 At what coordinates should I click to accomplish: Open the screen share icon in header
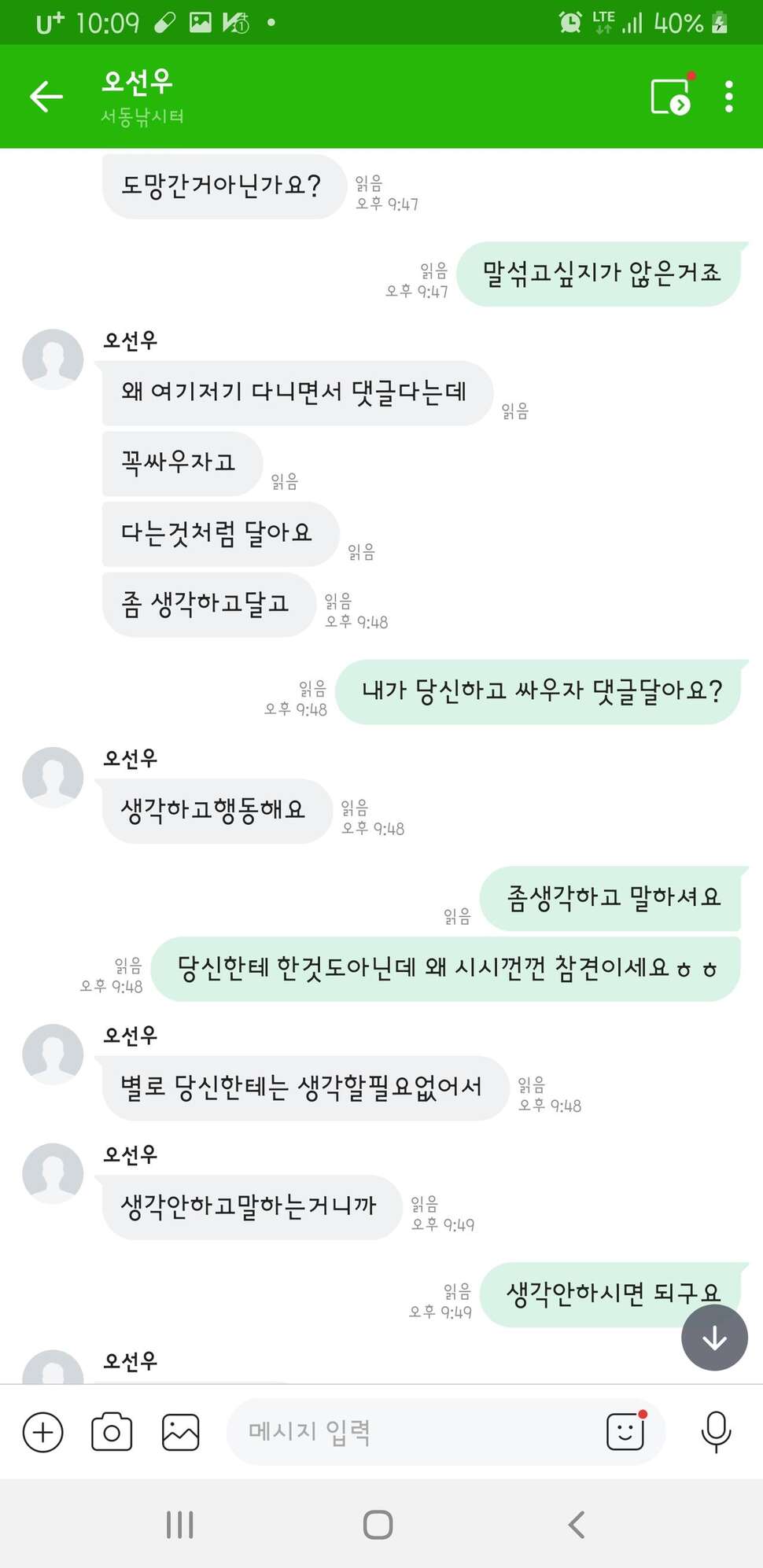coord(671,97)
